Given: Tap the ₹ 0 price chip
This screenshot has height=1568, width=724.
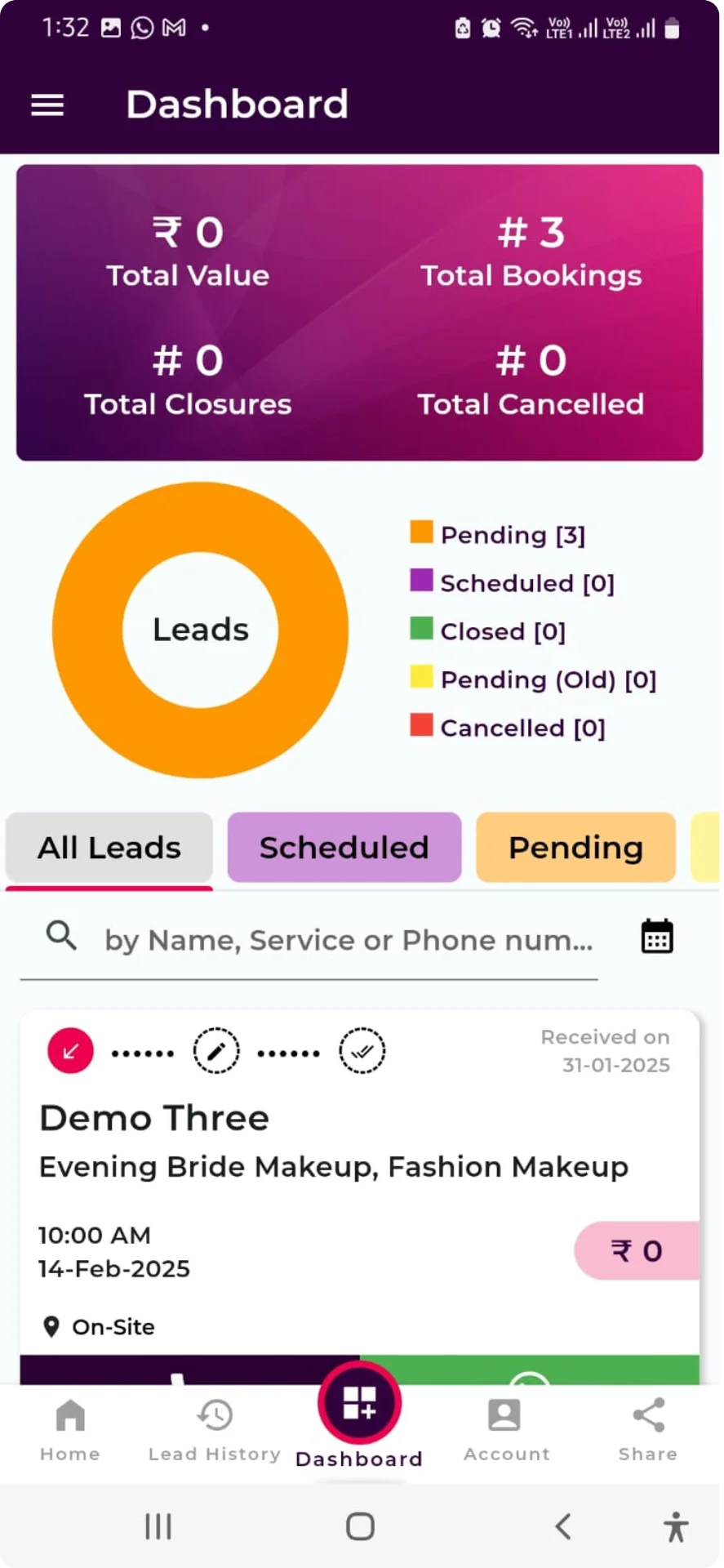Looking at the screenshot, I should click(x=636, y=1250).
